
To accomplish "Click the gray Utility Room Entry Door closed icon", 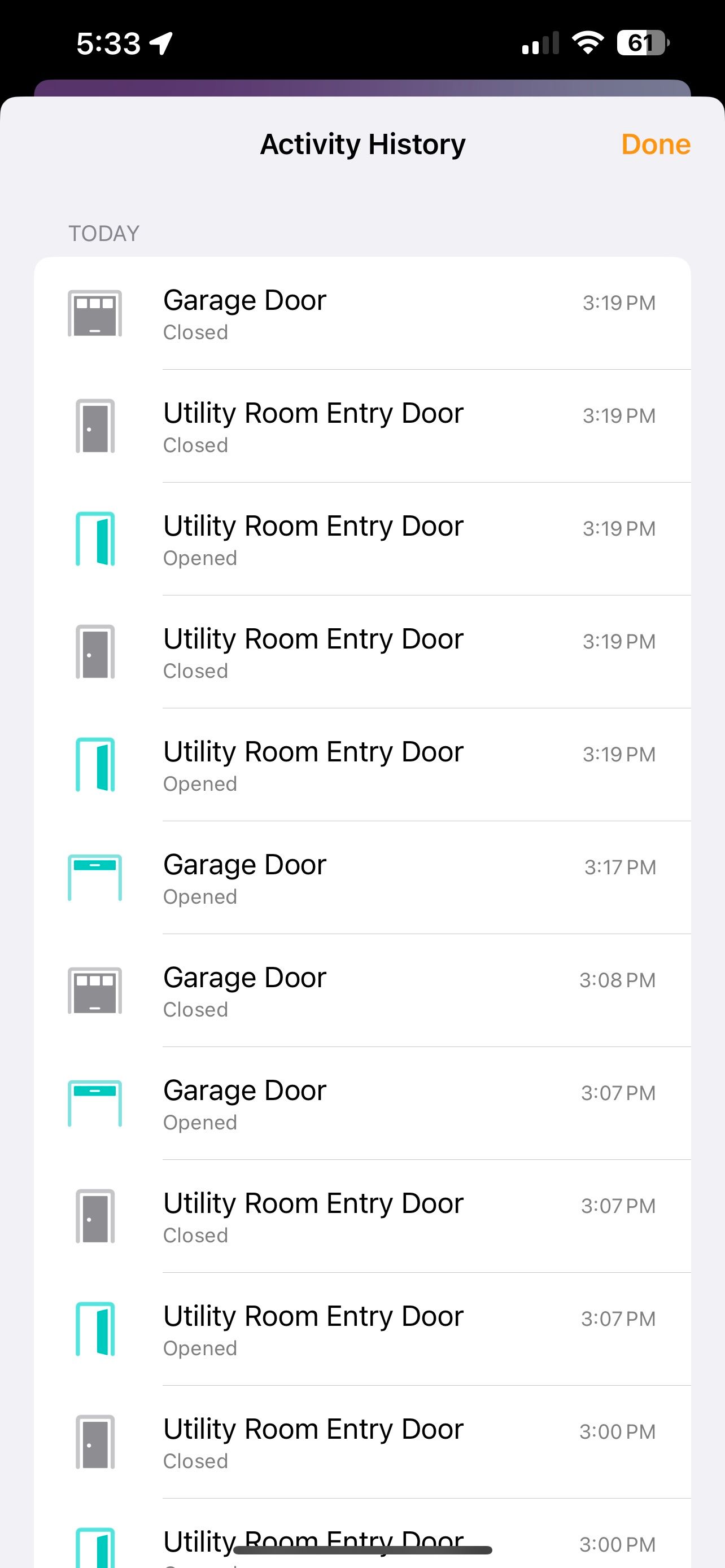I will 95,425.
